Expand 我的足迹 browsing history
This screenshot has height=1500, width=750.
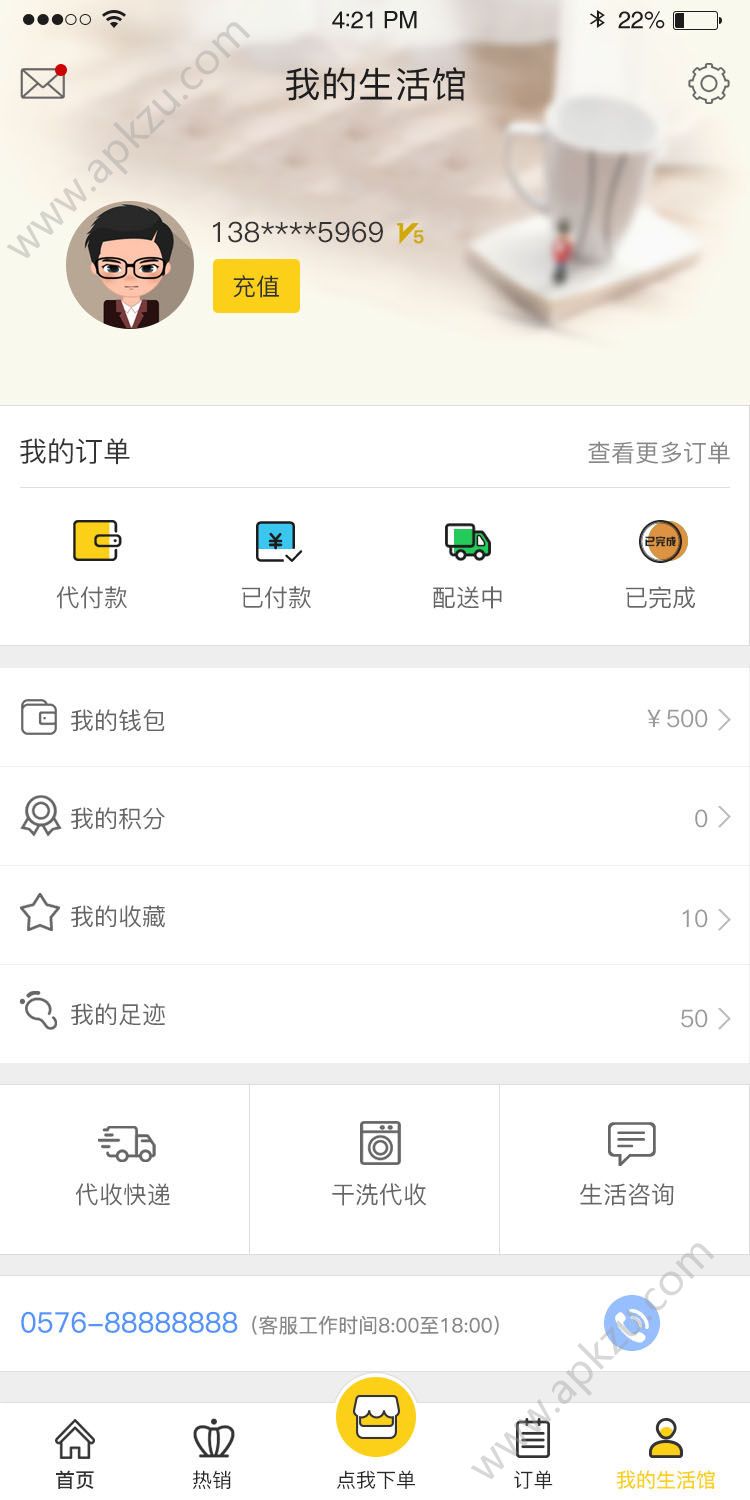[375, 1015]
